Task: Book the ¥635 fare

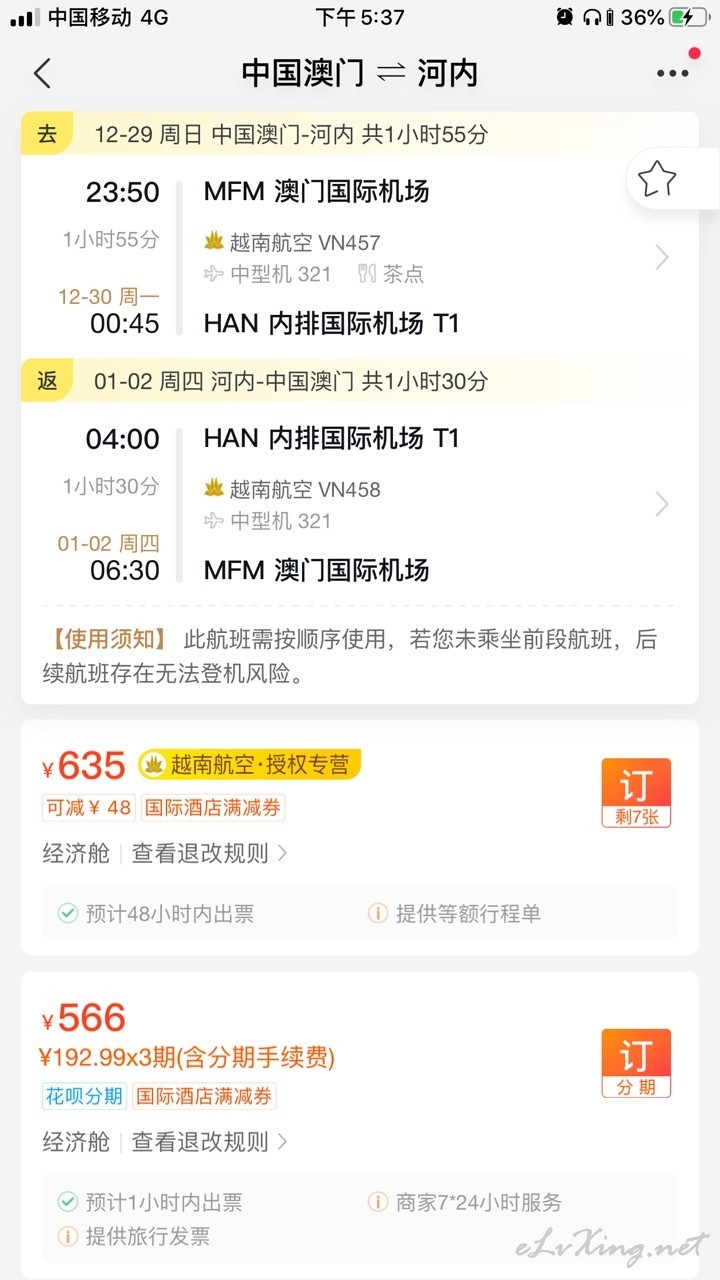Action: 636,793
